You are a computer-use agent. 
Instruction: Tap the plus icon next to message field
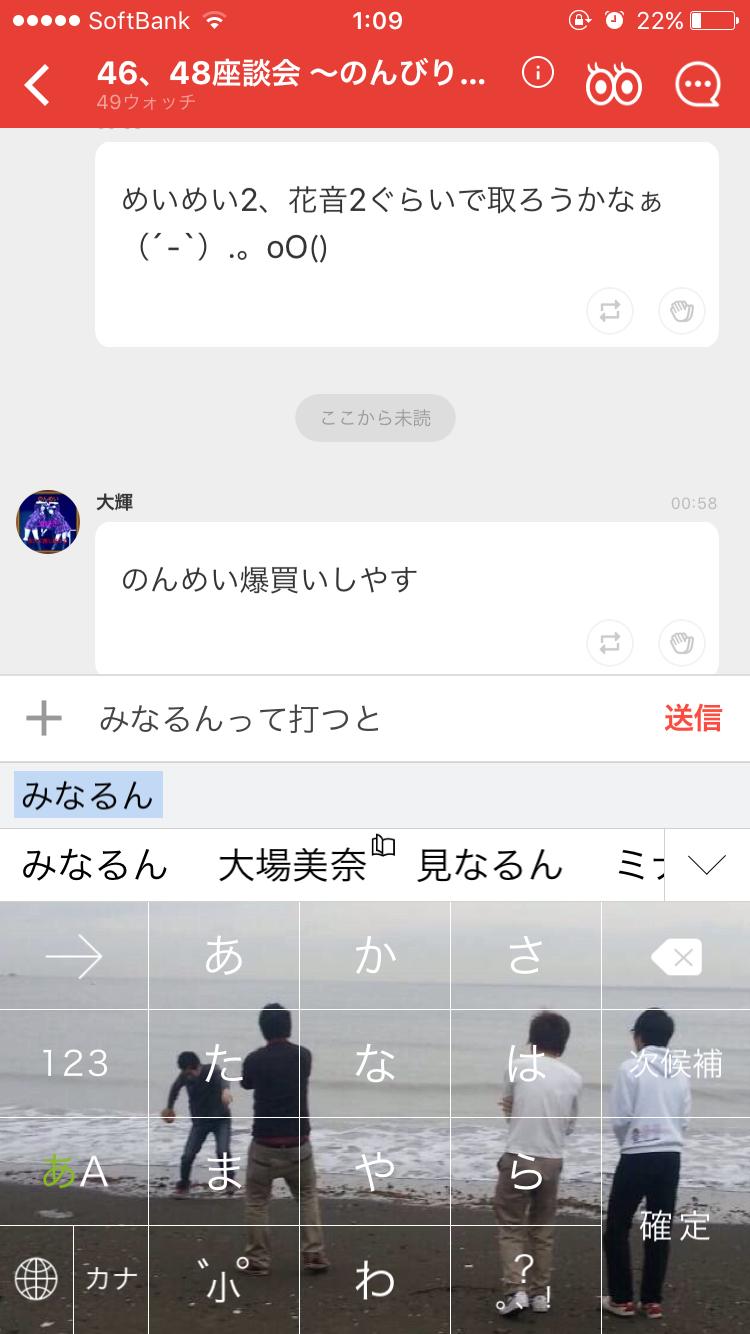44,718
